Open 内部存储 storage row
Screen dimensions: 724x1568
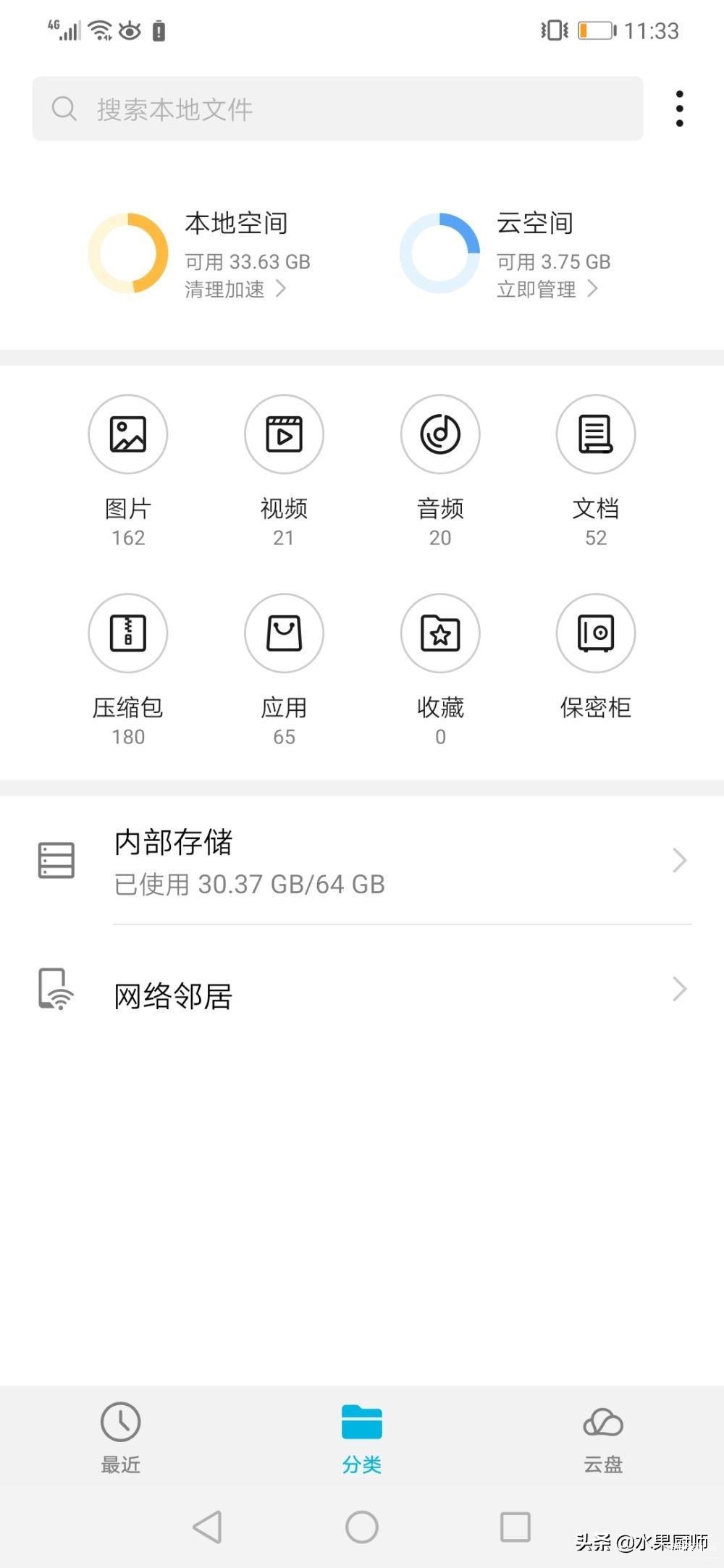(362, 861)
